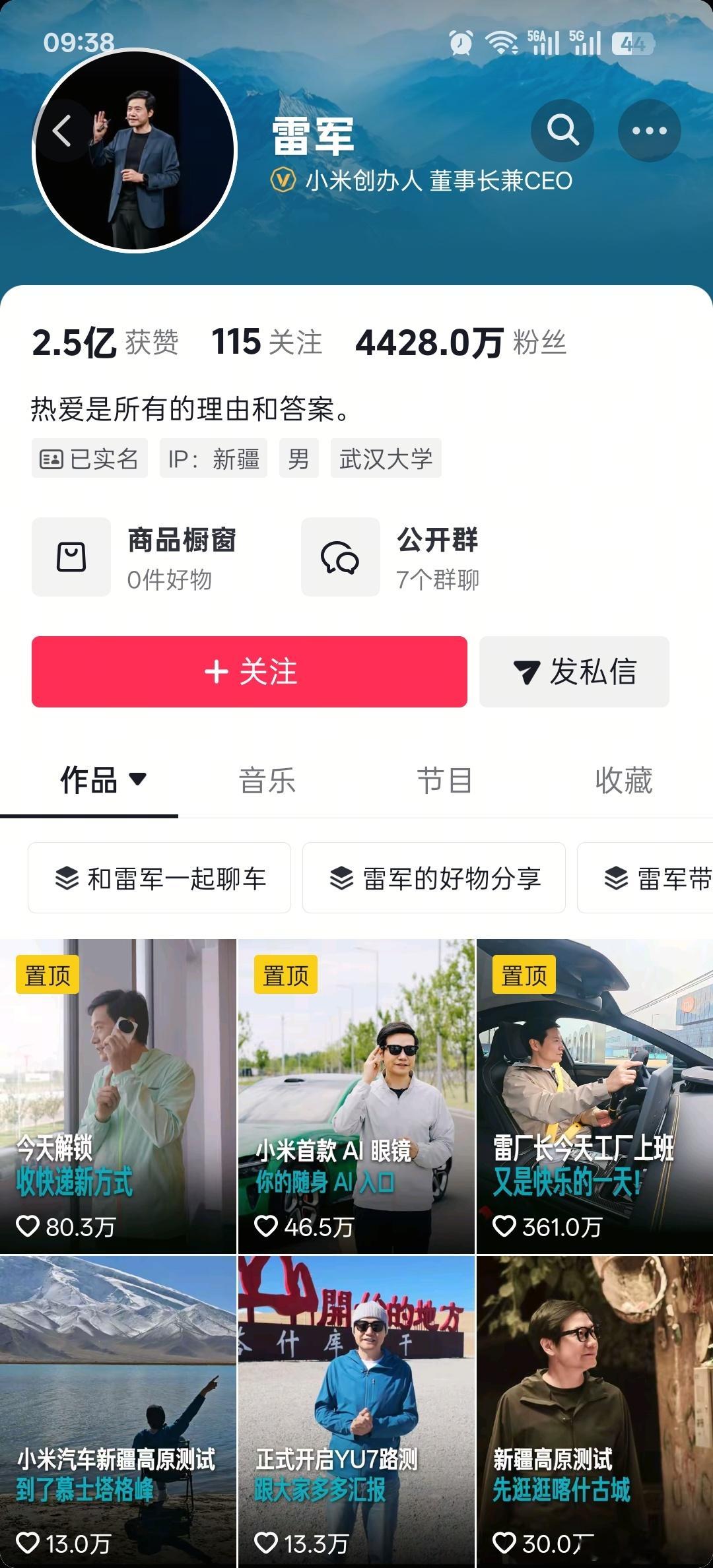713x1568 pixels.
Task: Tap the IP location tag showing 新疆
Action: 215,459
